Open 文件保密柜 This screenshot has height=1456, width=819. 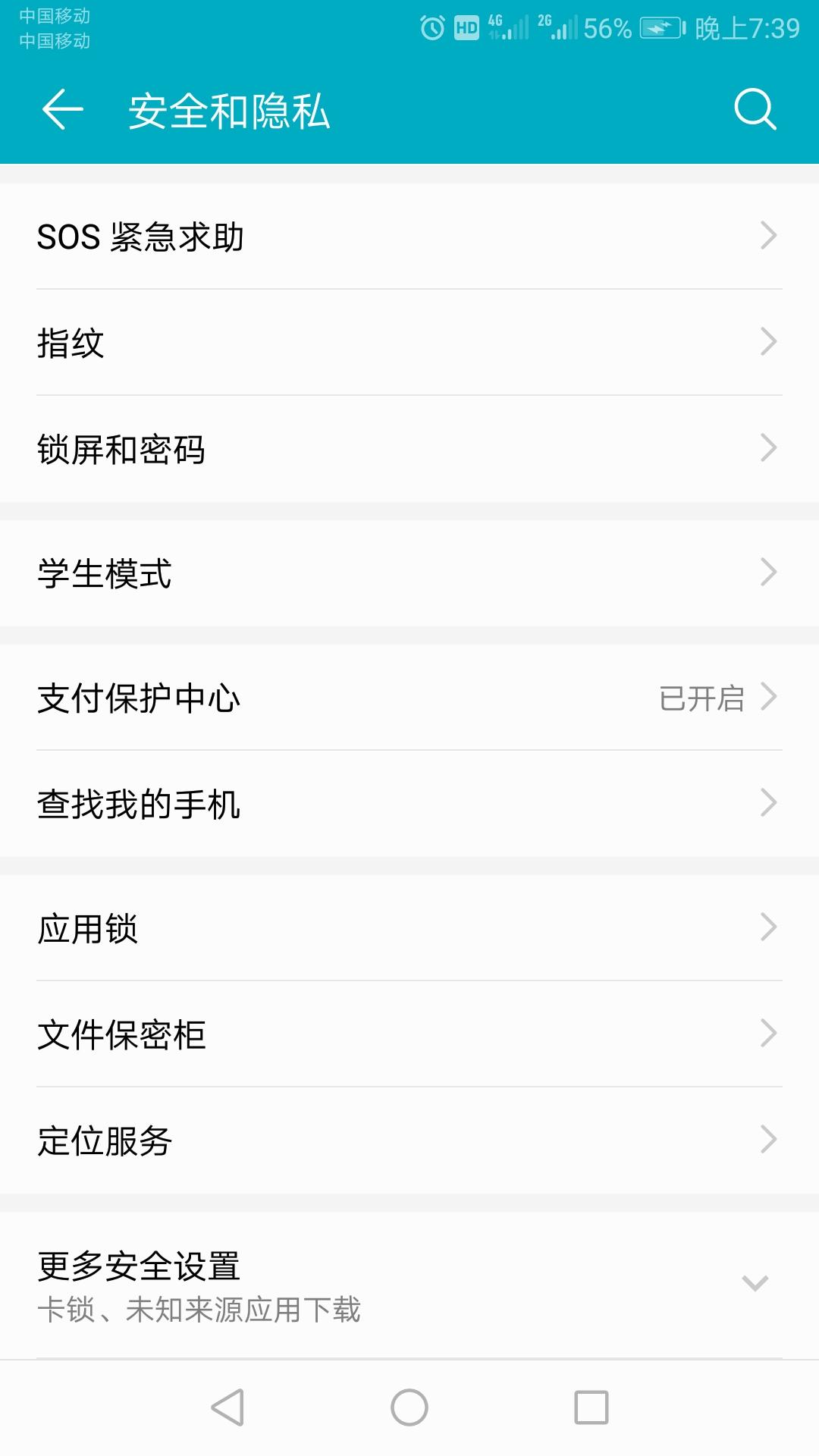(409, 1034)
